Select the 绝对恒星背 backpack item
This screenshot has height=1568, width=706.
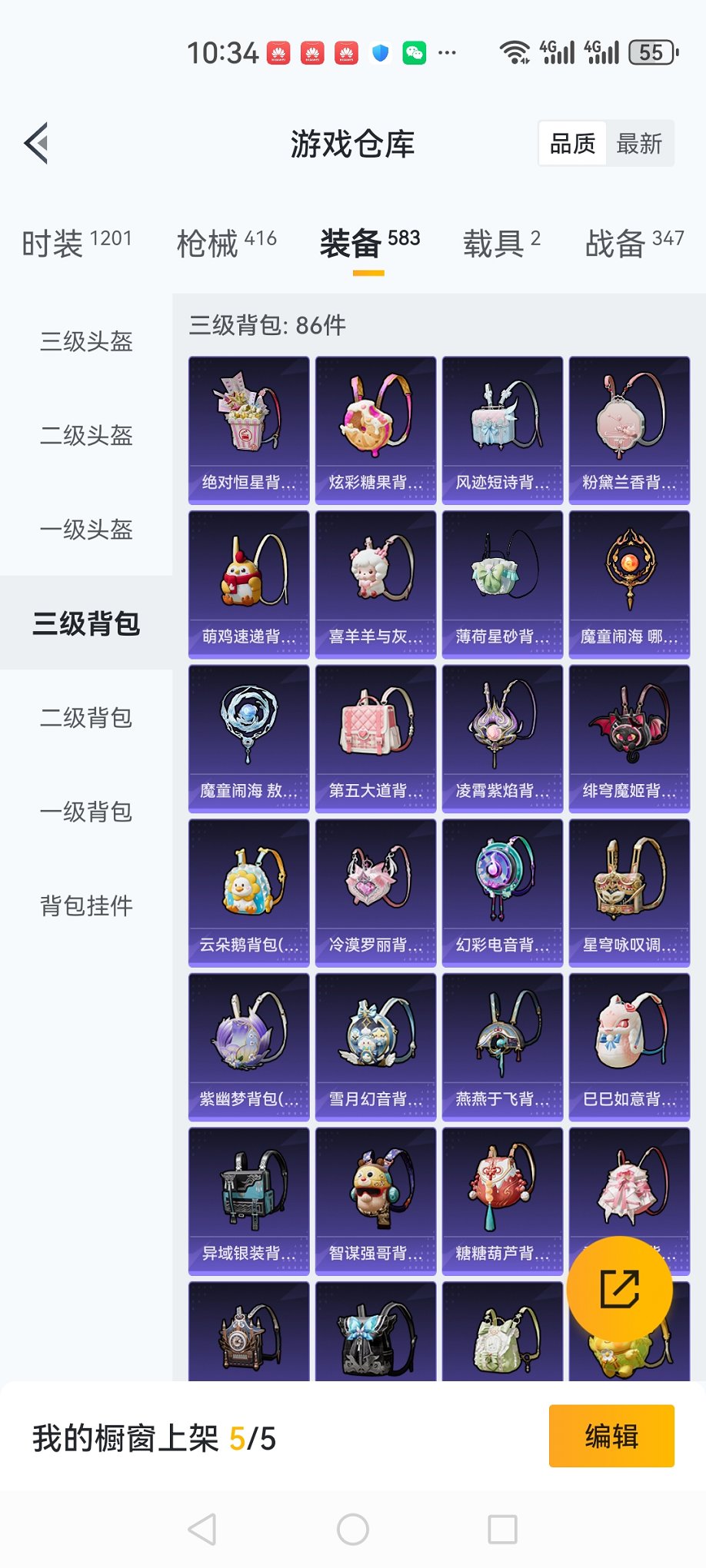click(248, 429)
